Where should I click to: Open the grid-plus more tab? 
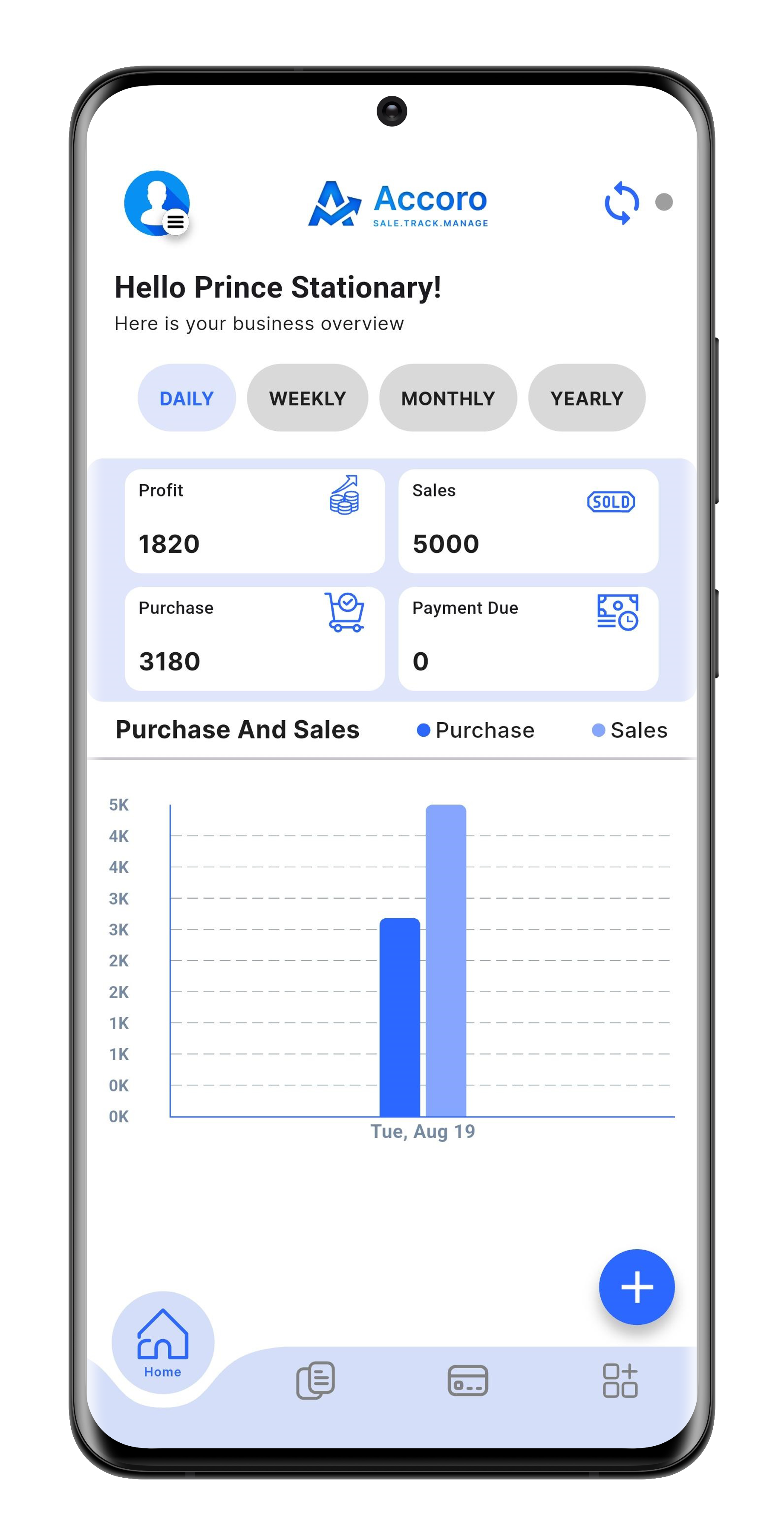620,1380
